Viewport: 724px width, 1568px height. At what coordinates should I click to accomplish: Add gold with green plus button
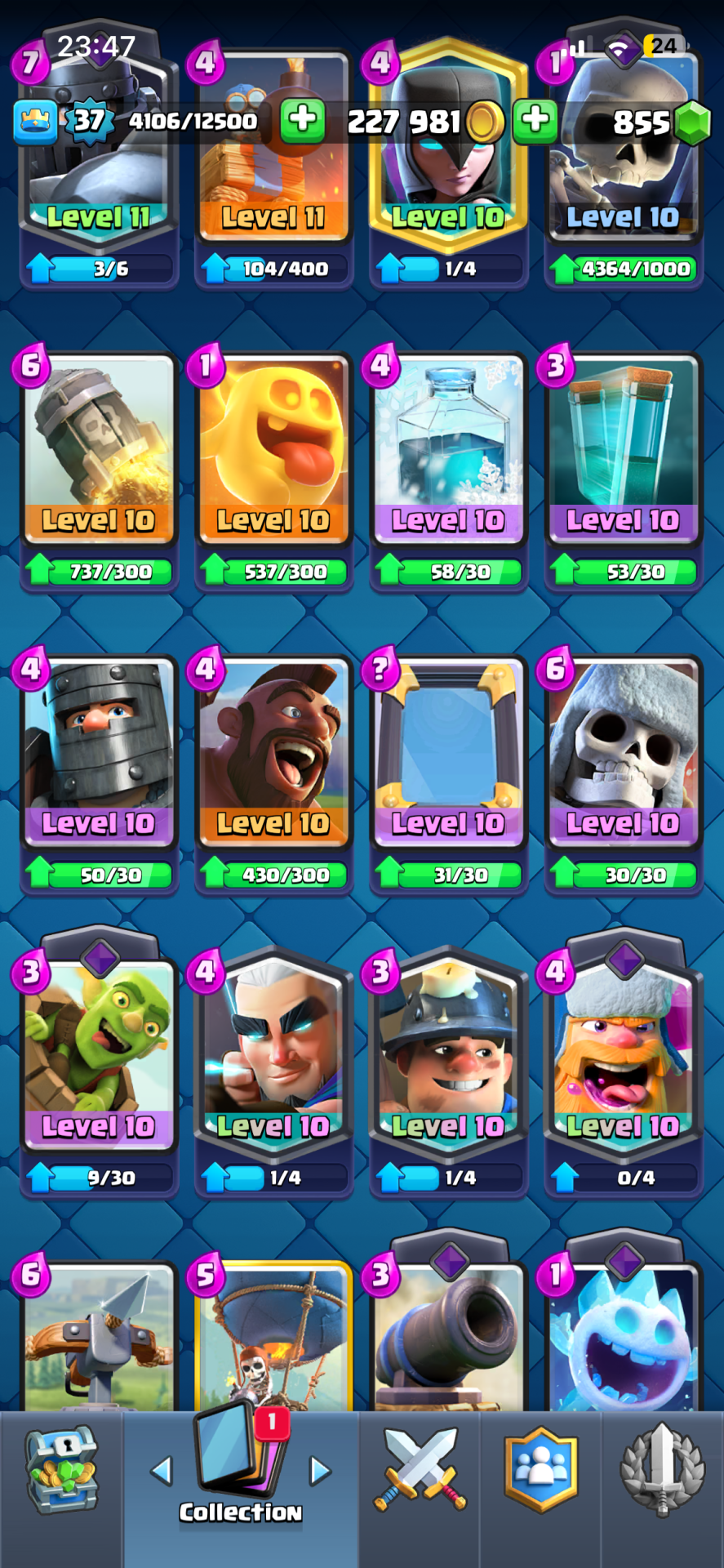click(535, 121)
